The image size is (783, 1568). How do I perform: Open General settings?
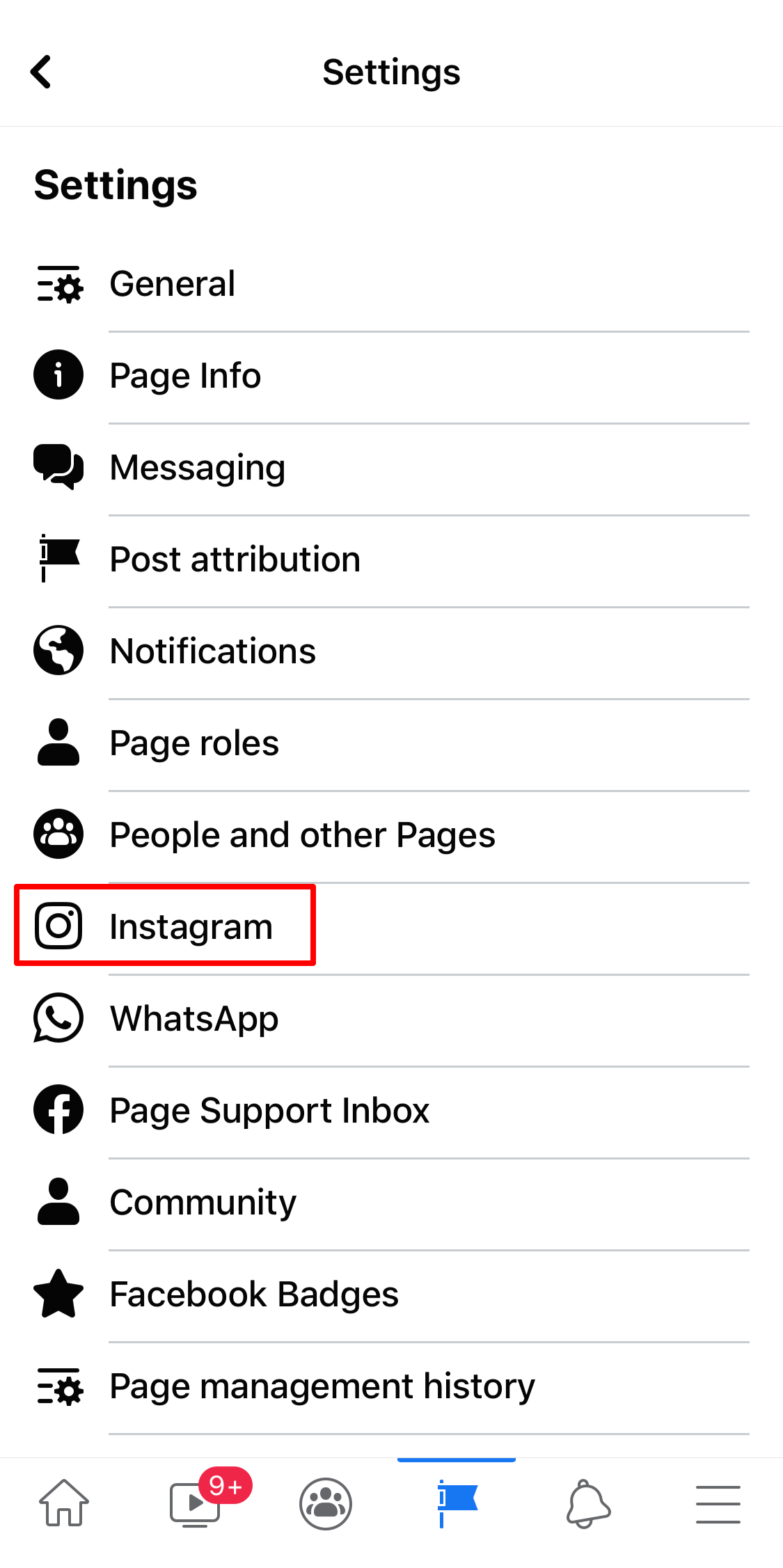[x=173, y=284]
